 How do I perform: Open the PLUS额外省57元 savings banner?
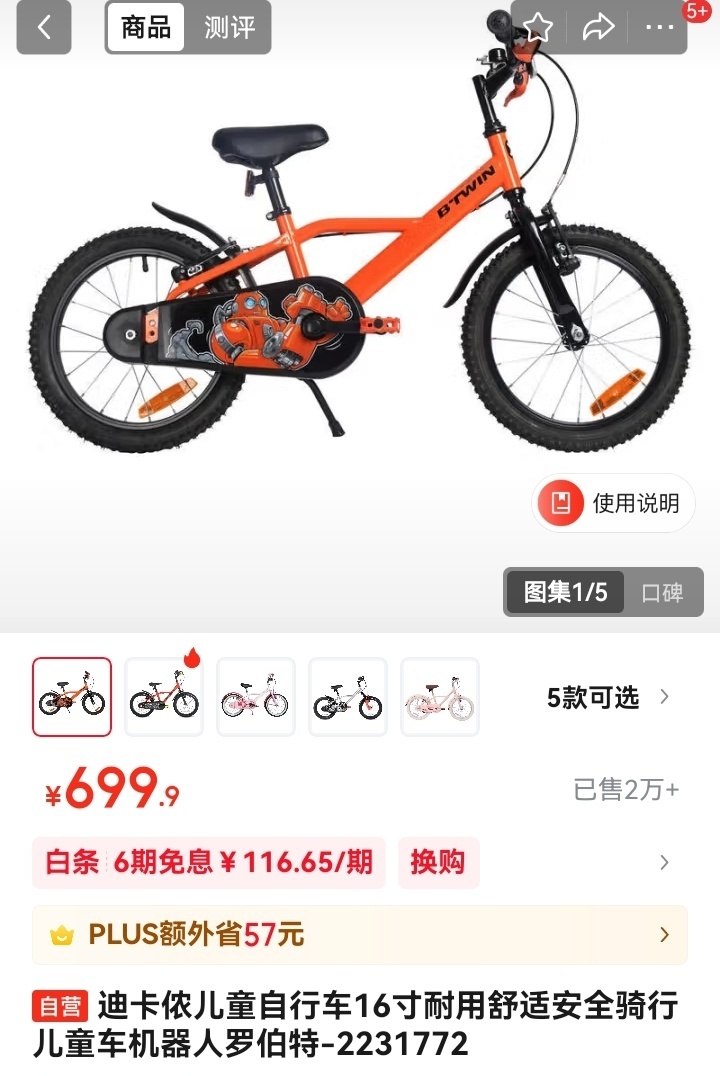coord(360,935)
